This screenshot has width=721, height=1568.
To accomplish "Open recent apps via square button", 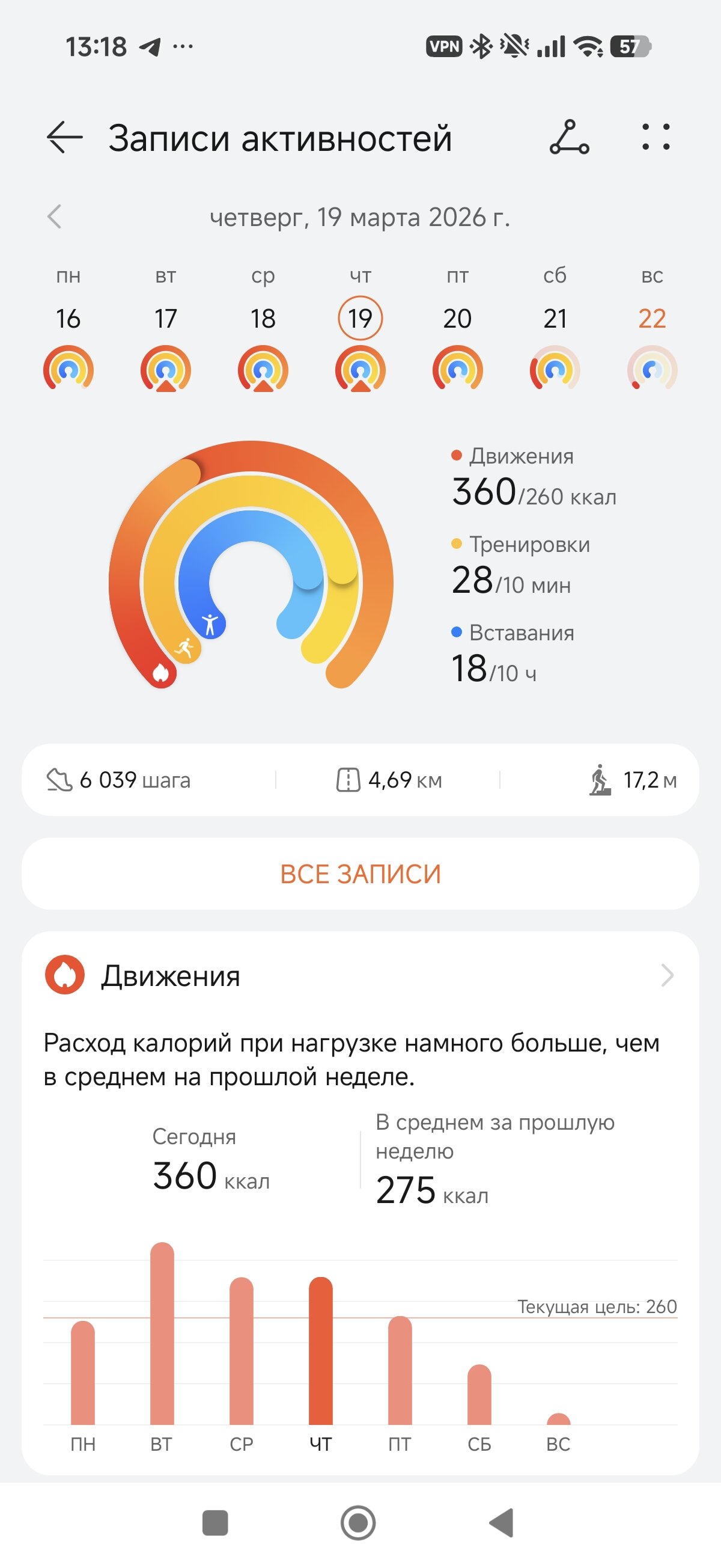I will pyautogui.click(x=214, y=1523).
